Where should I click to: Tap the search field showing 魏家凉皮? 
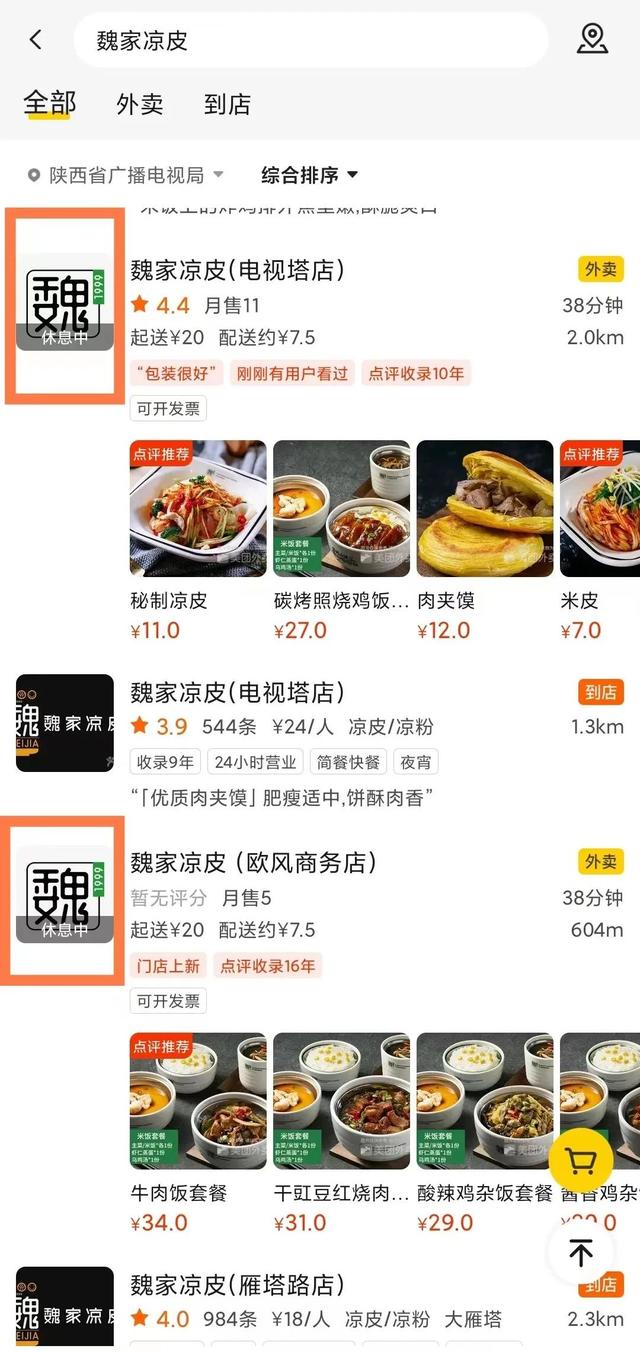310,40
